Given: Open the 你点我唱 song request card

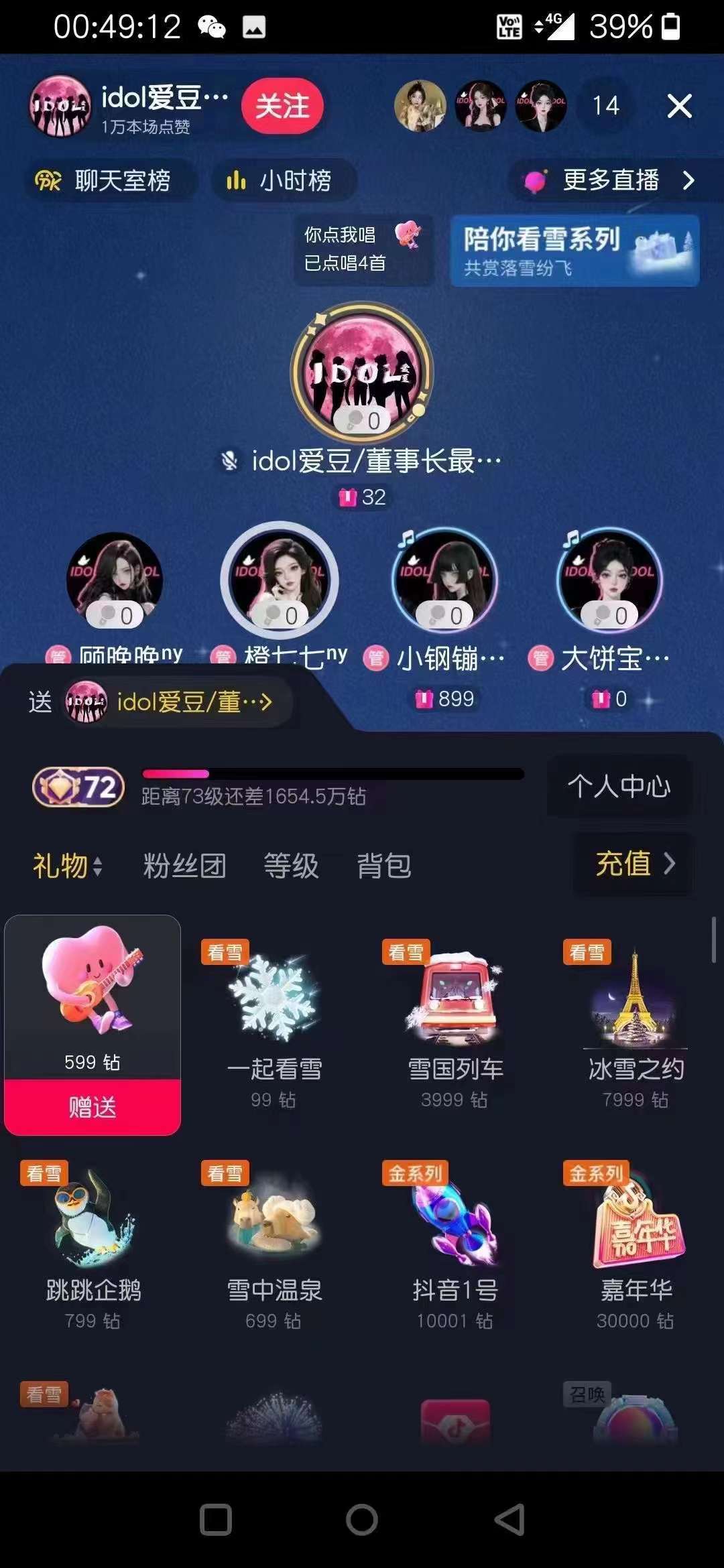Looking at the screenshot, I should tap(362, 249).
